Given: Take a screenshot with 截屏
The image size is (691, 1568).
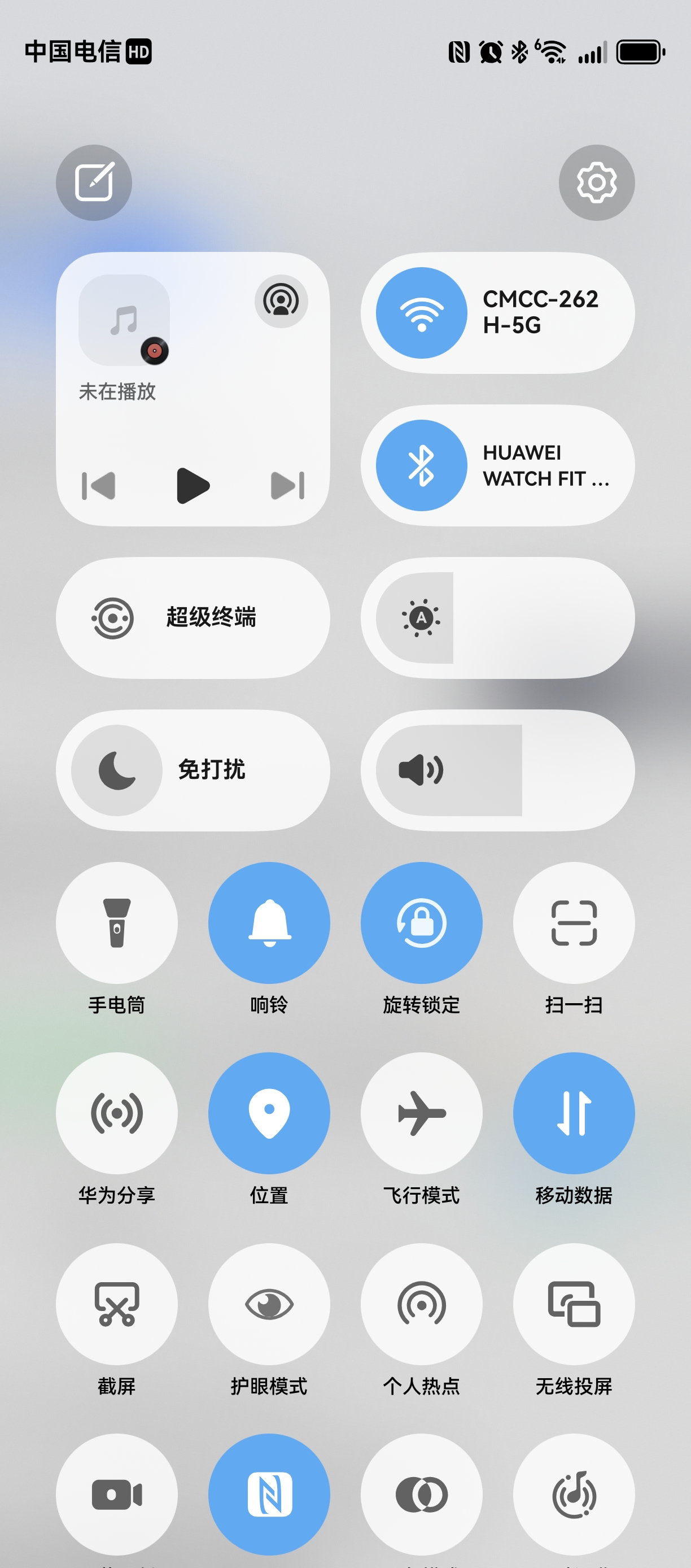Looking at the screenshot, I should tap(117, 1304).
